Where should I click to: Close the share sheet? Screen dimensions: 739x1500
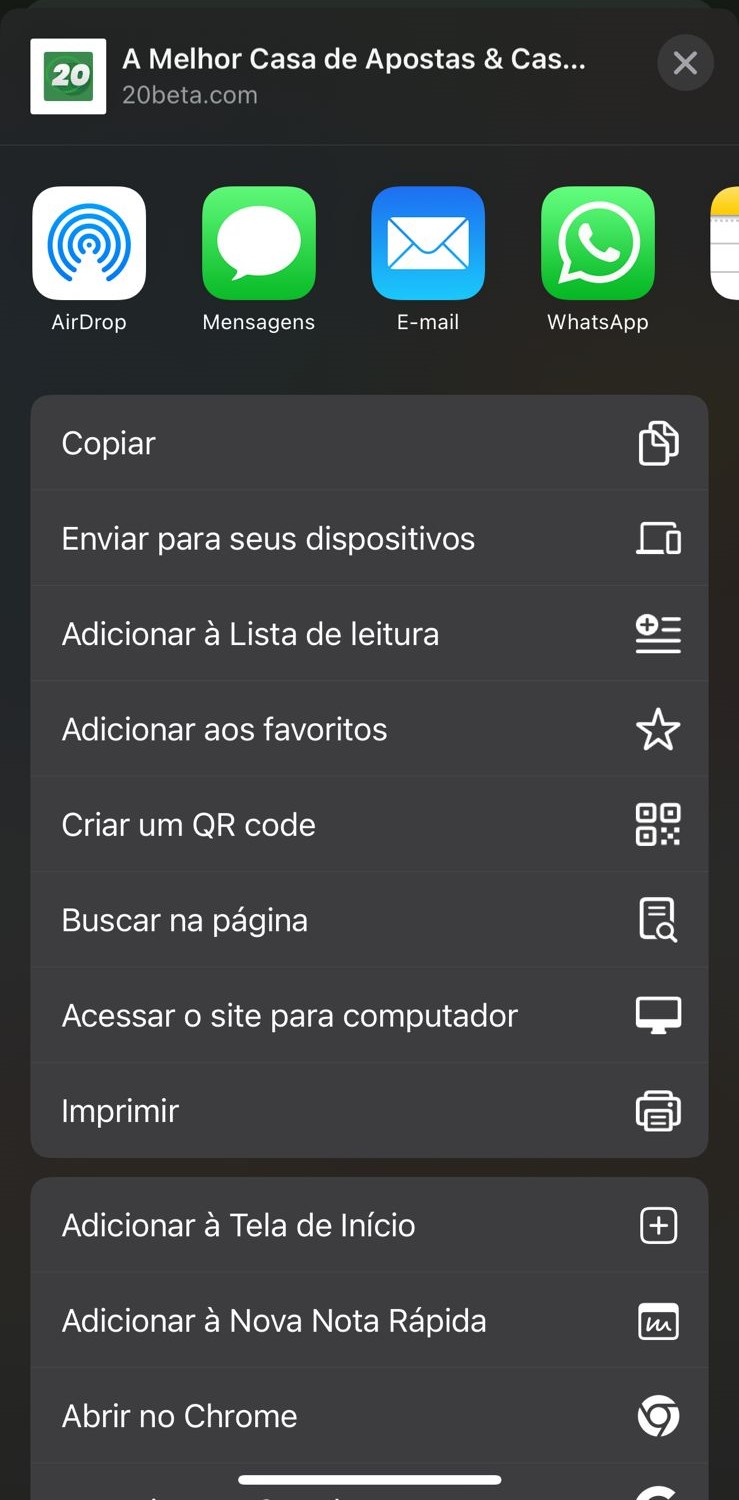(685, 63)
